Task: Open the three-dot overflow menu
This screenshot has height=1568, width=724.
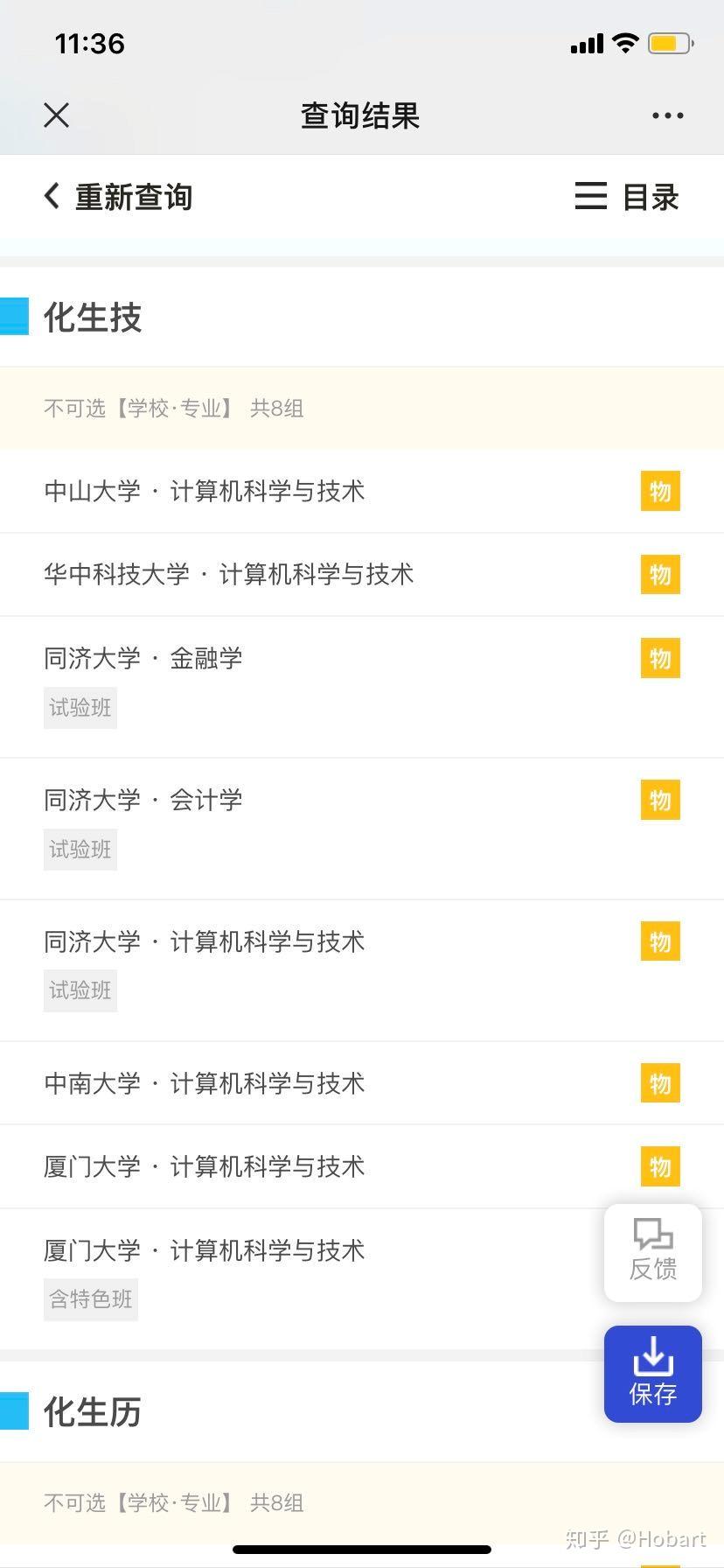Action: (667, 115)
